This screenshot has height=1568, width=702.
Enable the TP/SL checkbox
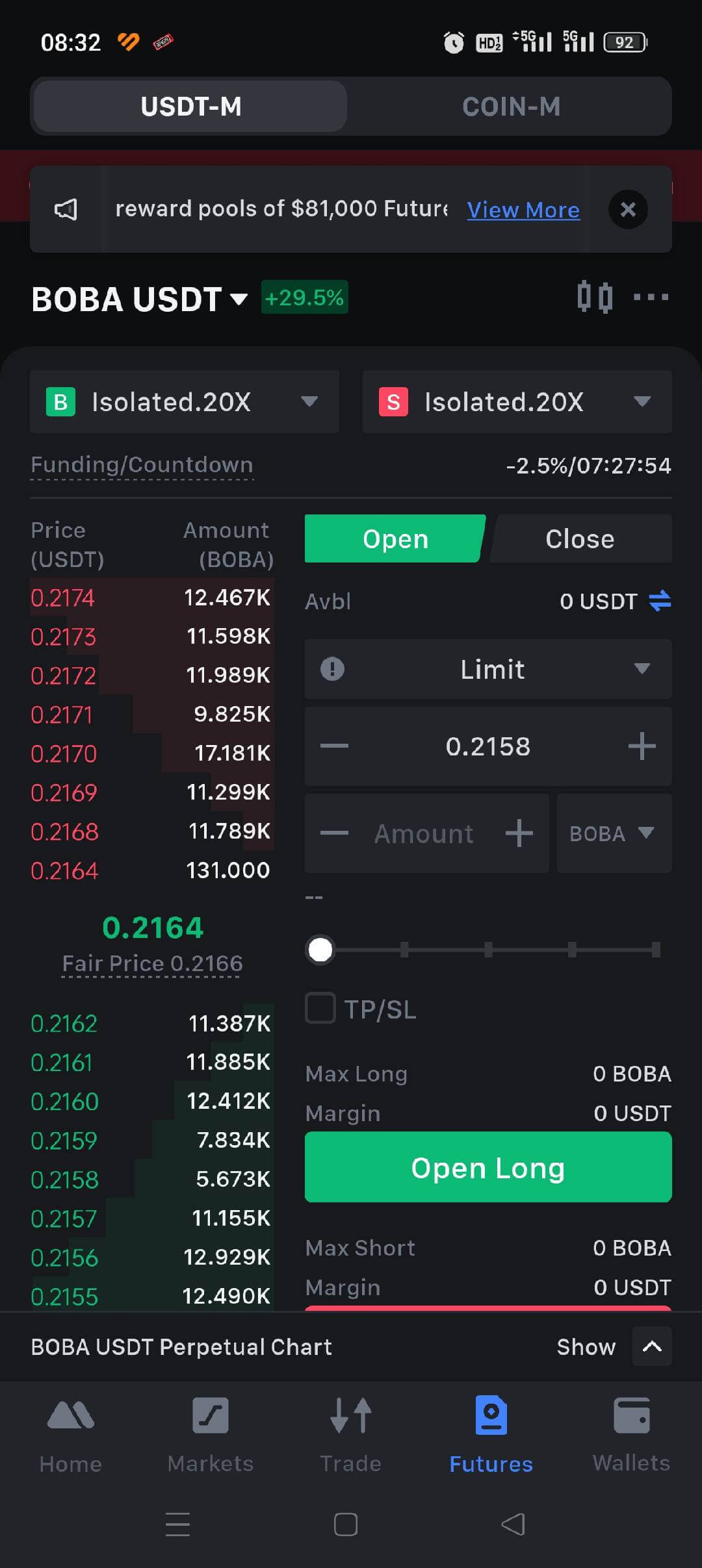tap(320, 1008)
